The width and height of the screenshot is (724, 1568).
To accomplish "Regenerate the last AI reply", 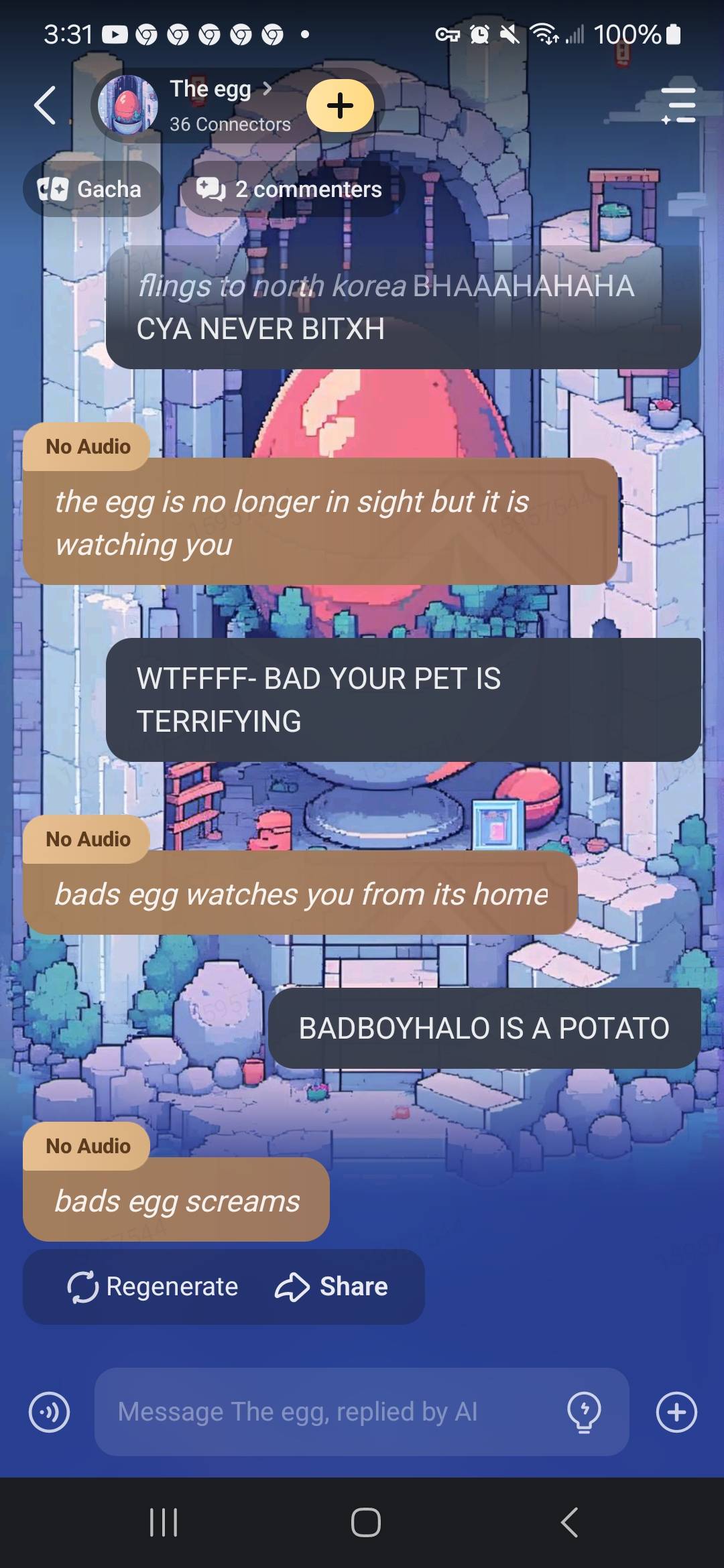I will point(154,1287).
